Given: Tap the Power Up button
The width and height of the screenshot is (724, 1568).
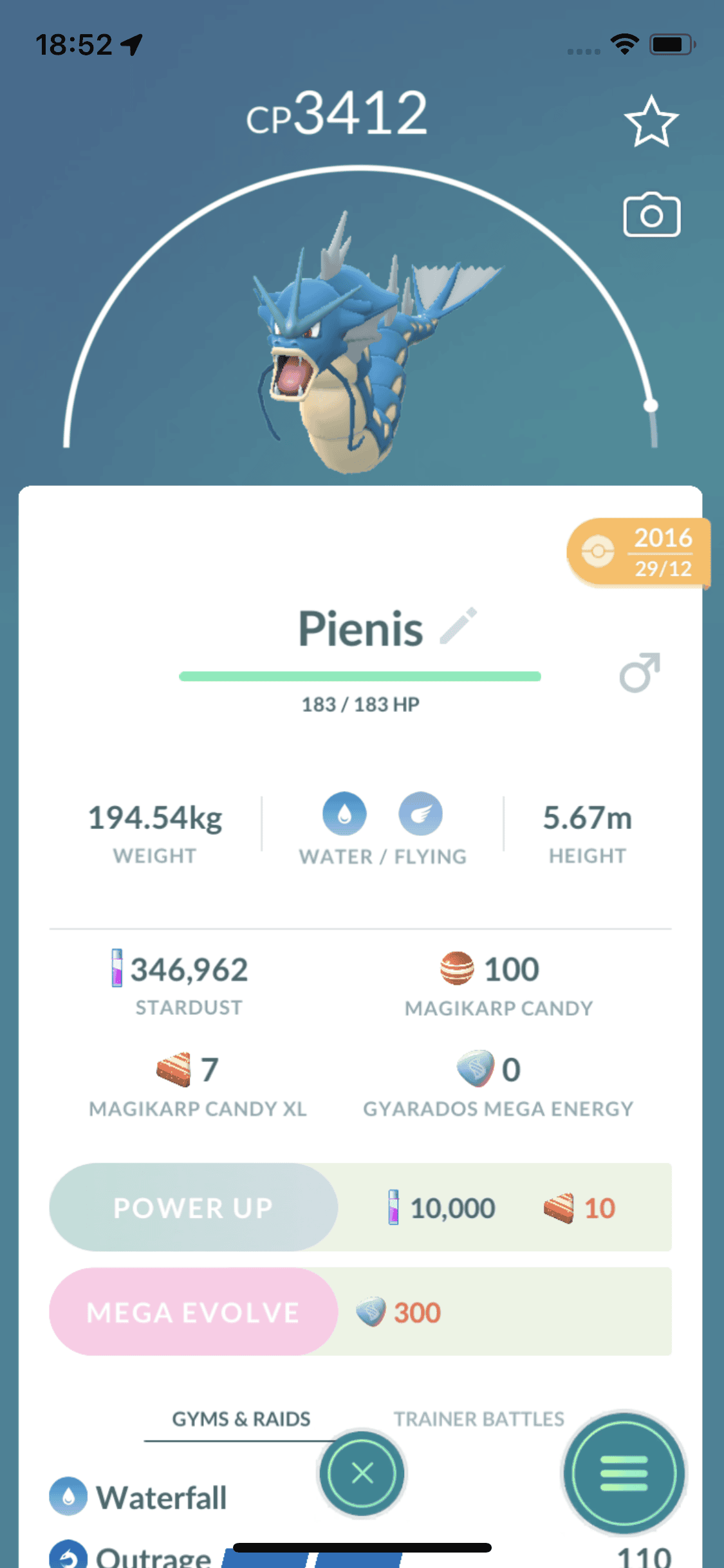Looking at the screenshot, I should coord(193,1208).
